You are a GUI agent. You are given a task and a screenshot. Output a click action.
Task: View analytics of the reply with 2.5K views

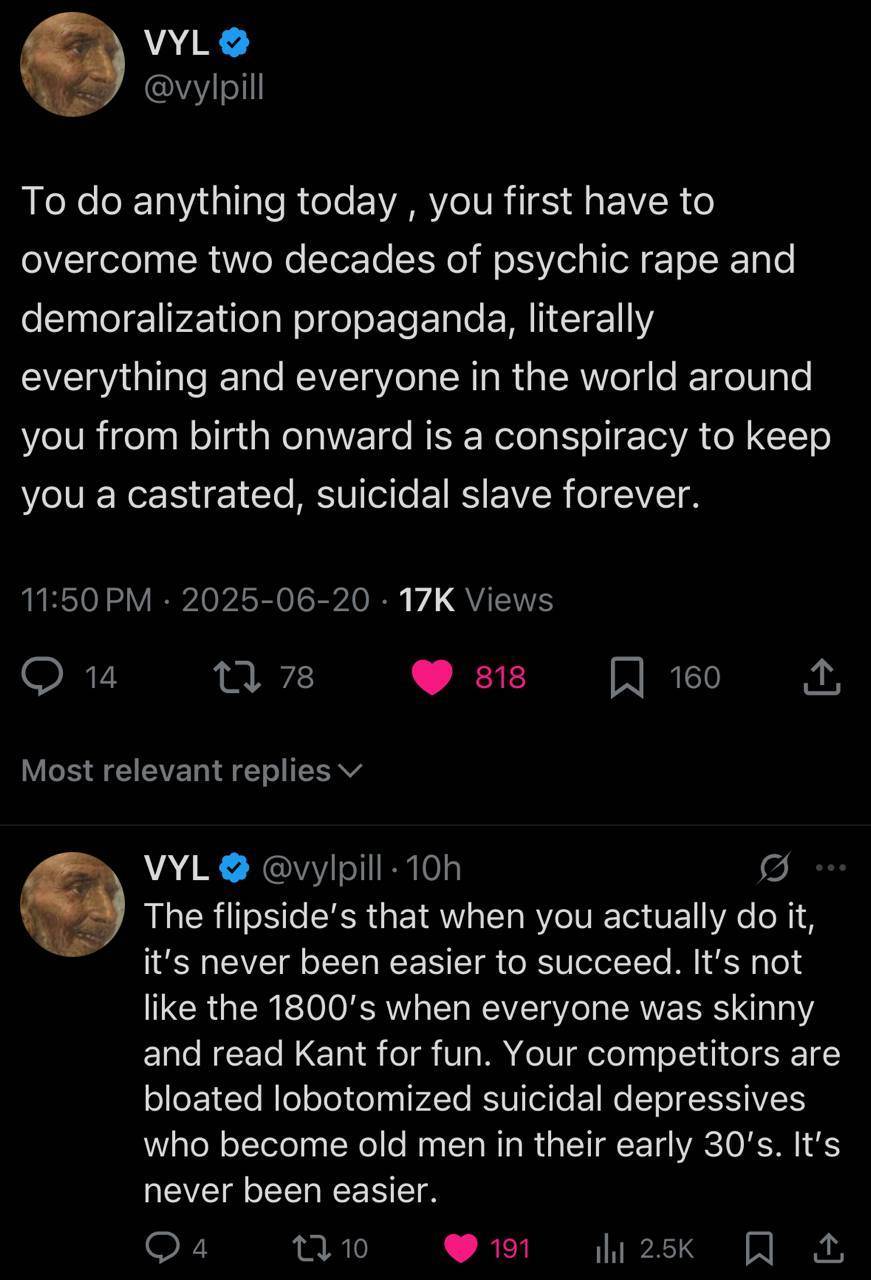(610, 1247)
